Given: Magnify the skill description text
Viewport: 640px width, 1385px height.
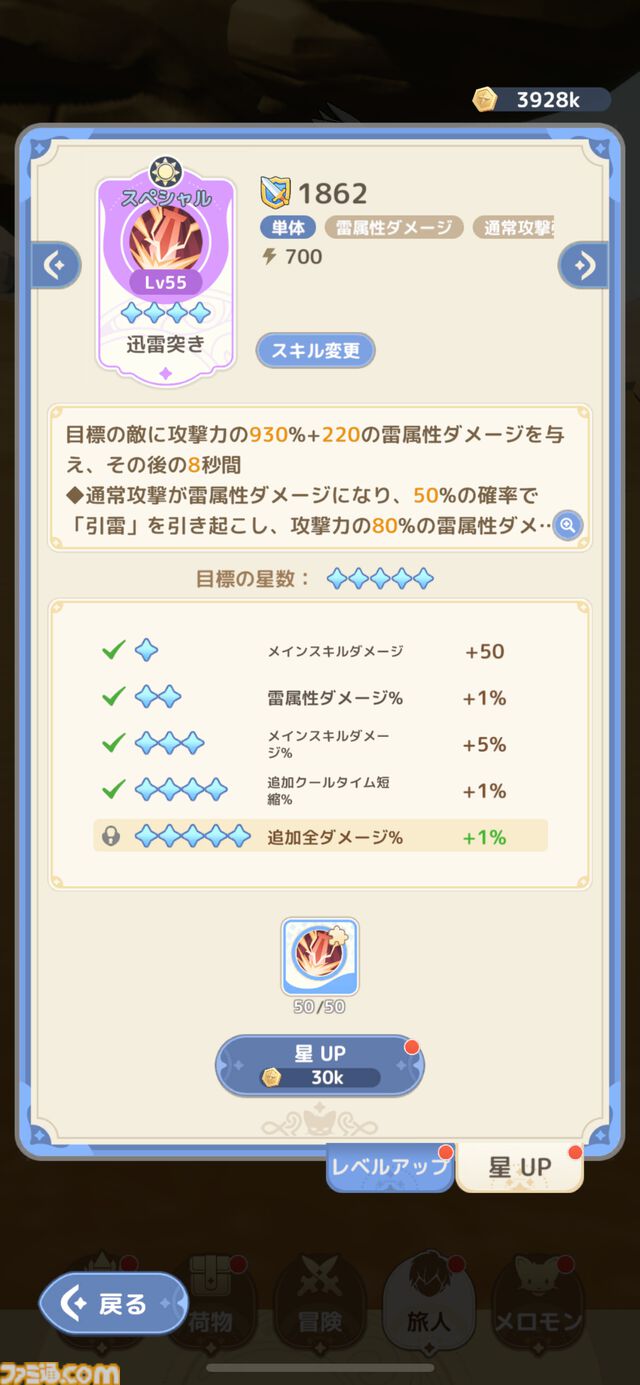Looking at the screenshot, I should point(567,525).
